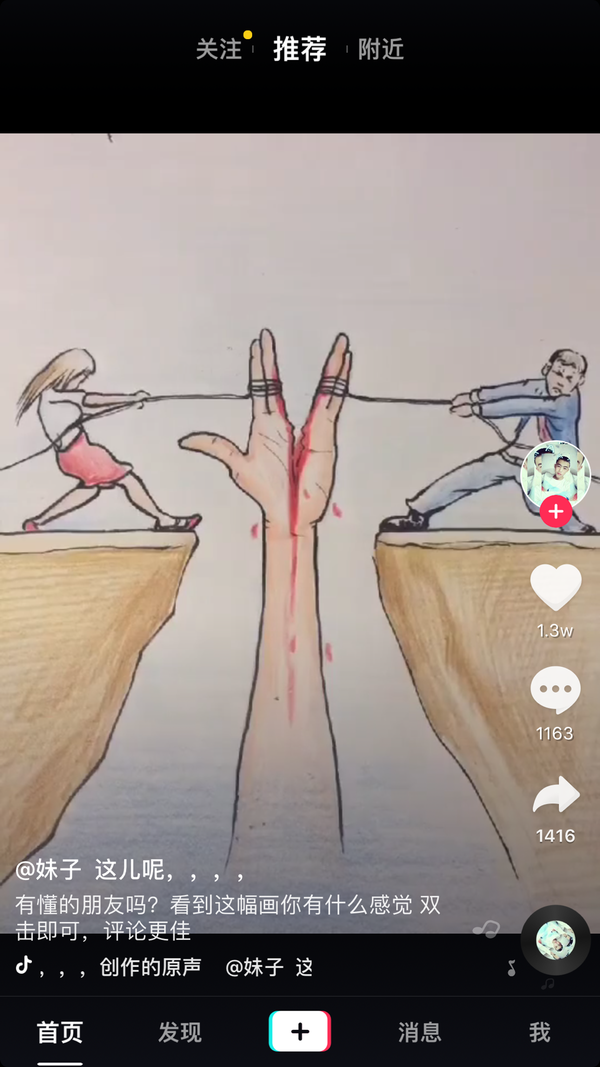Switch to the 我 profile tab
The width and height of the screenshot is (600, 1067).
539,1032
